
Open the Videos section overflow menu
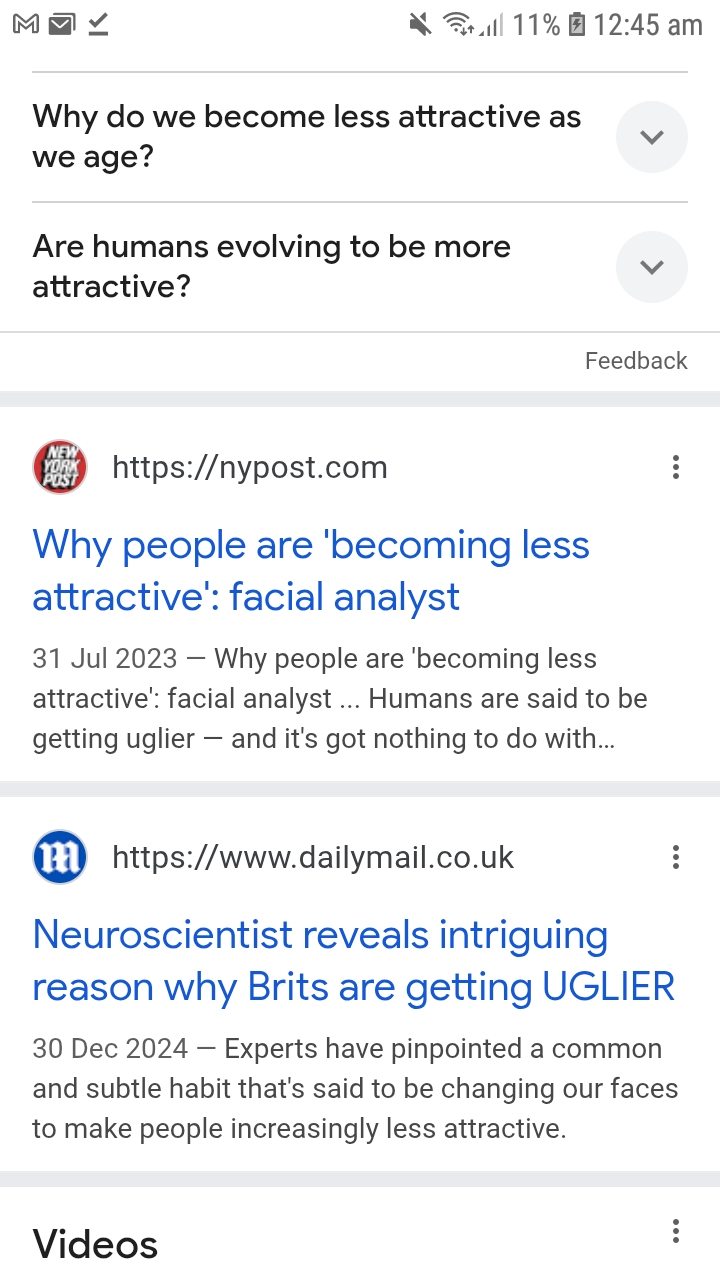676,1231
